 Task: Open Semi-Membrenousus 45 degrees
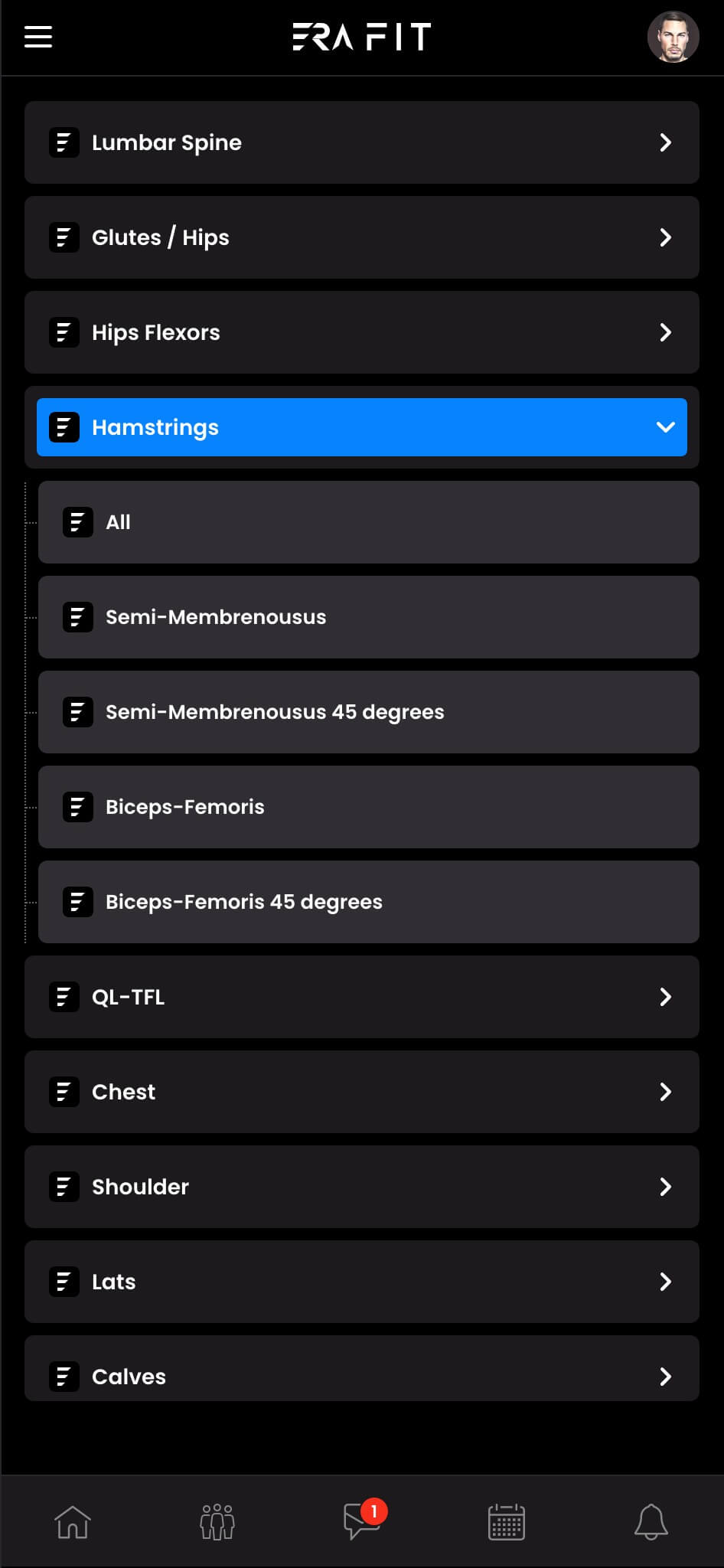[x=369, y=712]
